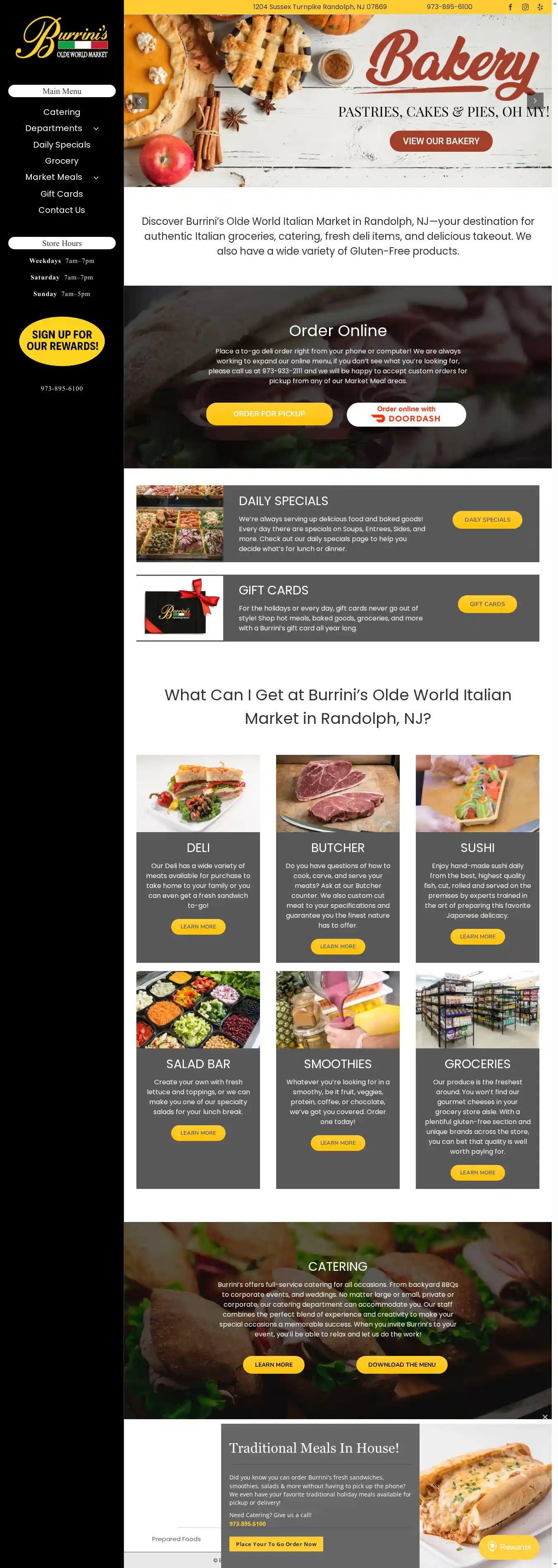Go to next banner slide

(535, 101)
